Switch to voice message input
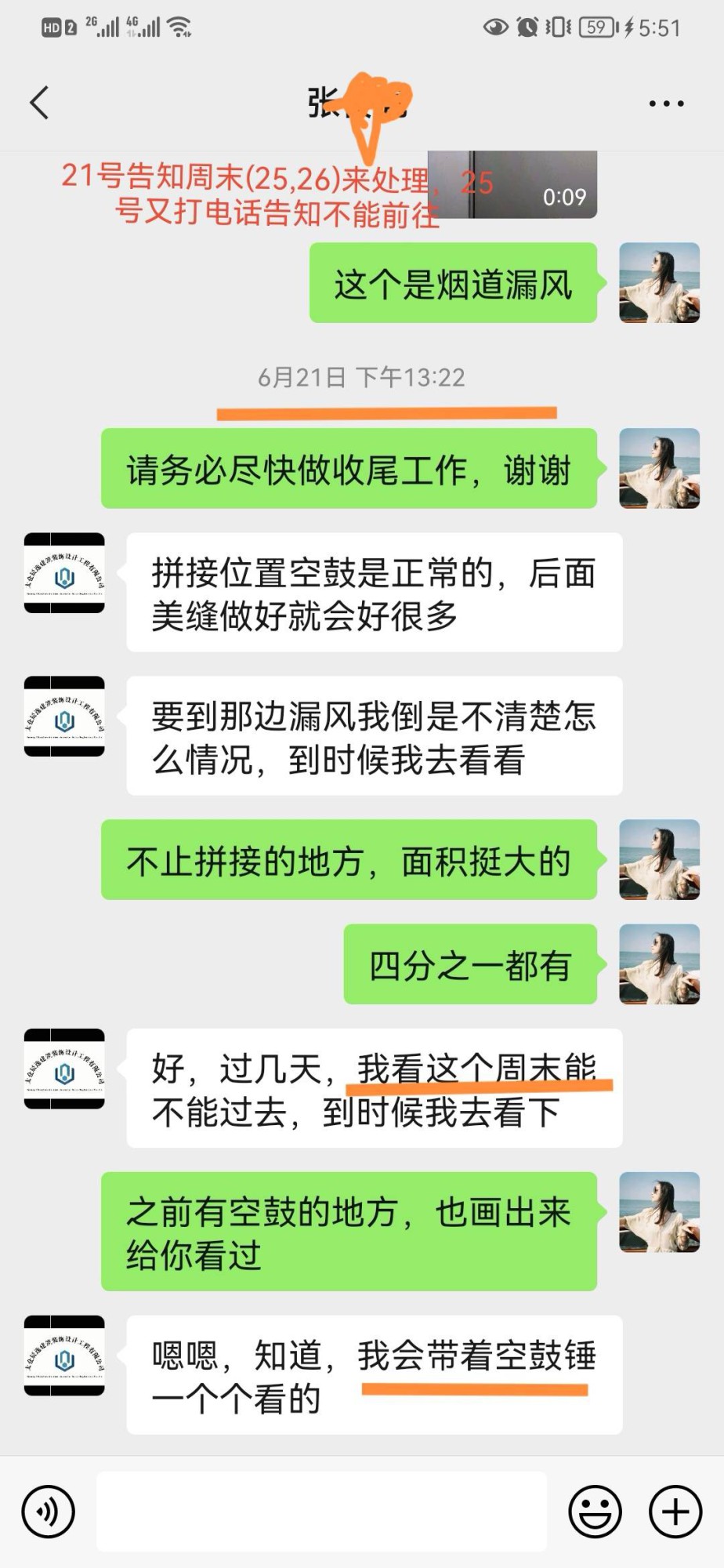724x1568 pixels. point(49,1511)
